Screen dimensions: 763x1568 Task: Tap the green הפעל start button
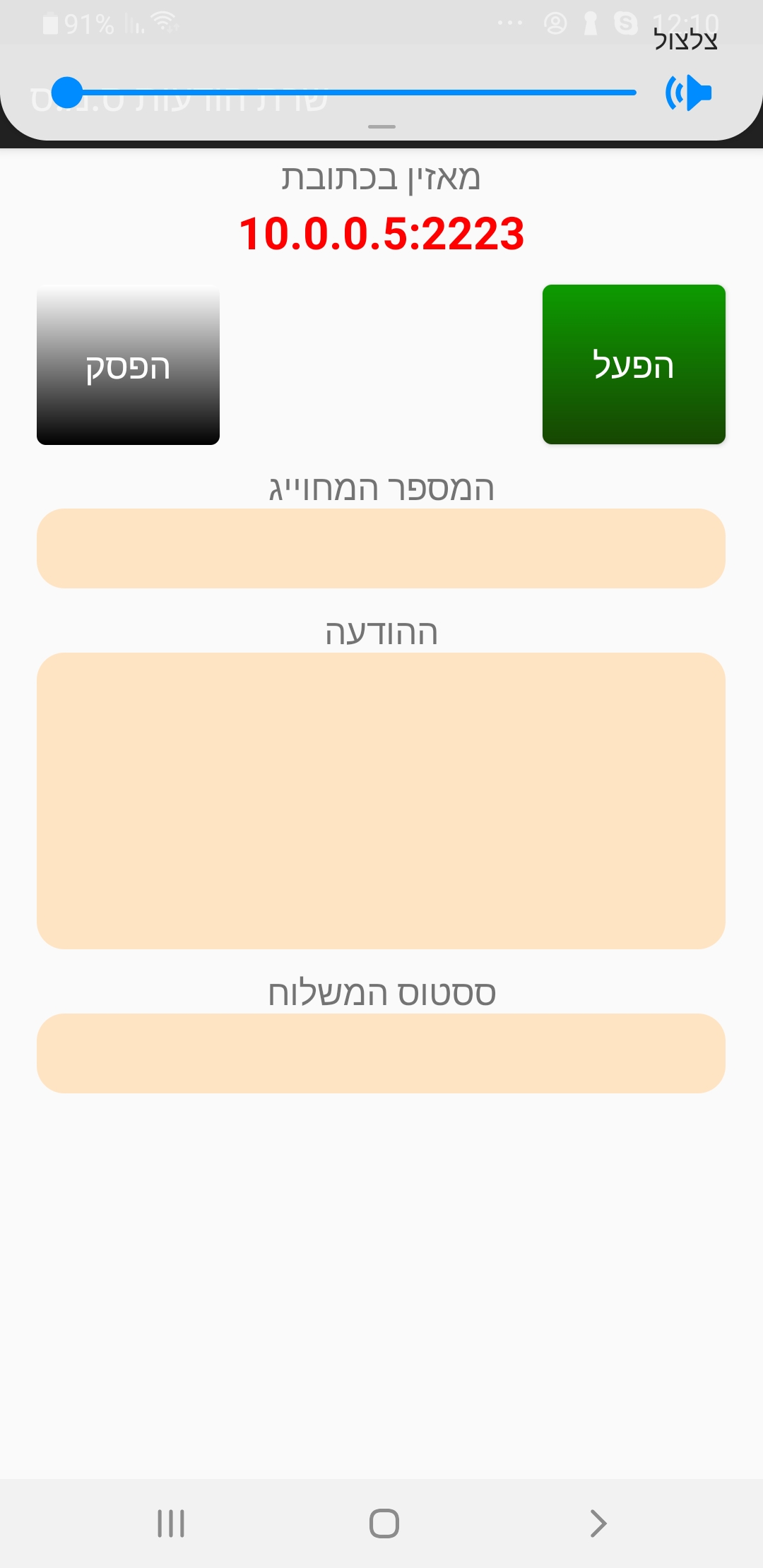[x=634, y=364]
